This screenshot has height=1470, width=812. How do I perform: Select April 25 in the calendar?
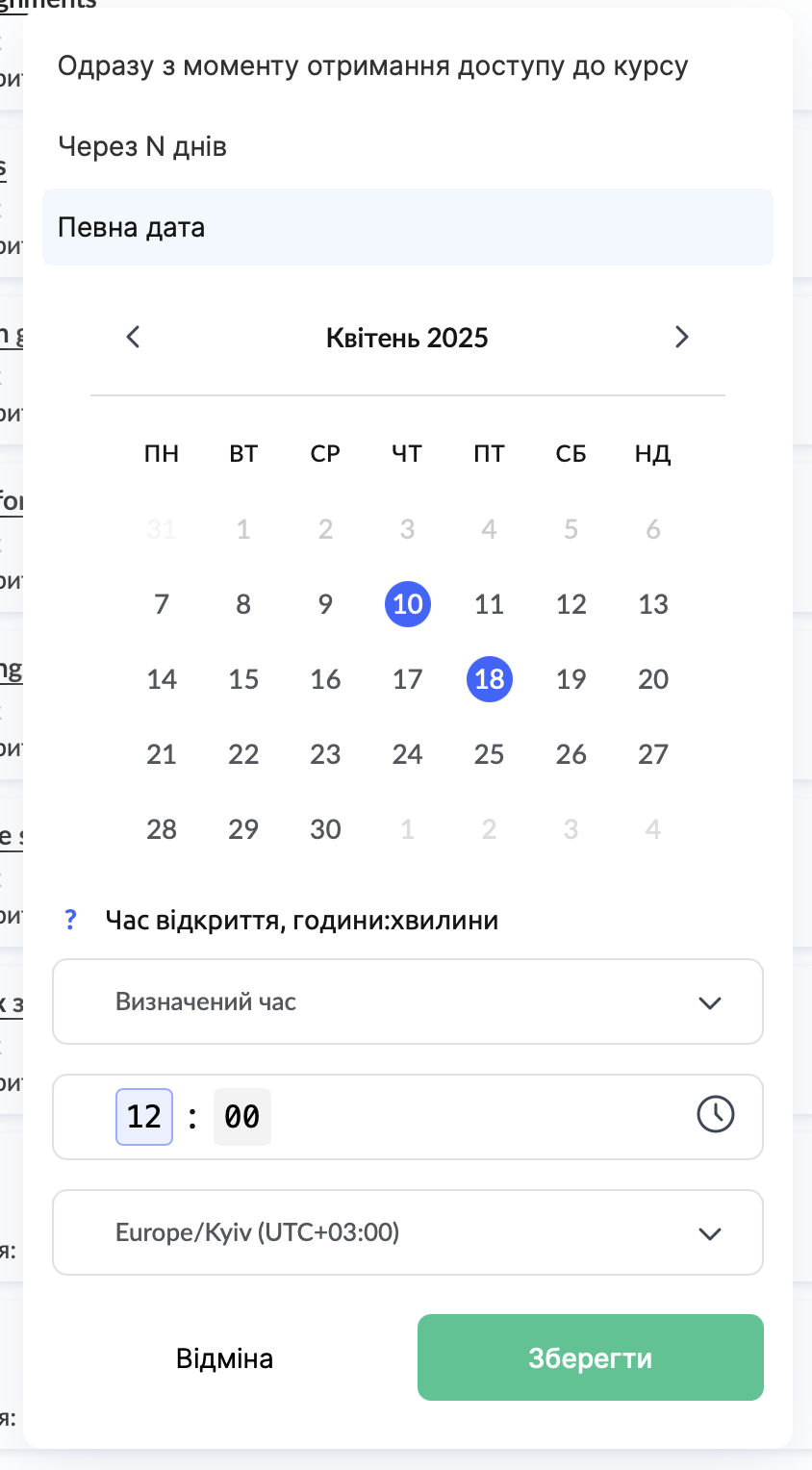tap(489, 754)
